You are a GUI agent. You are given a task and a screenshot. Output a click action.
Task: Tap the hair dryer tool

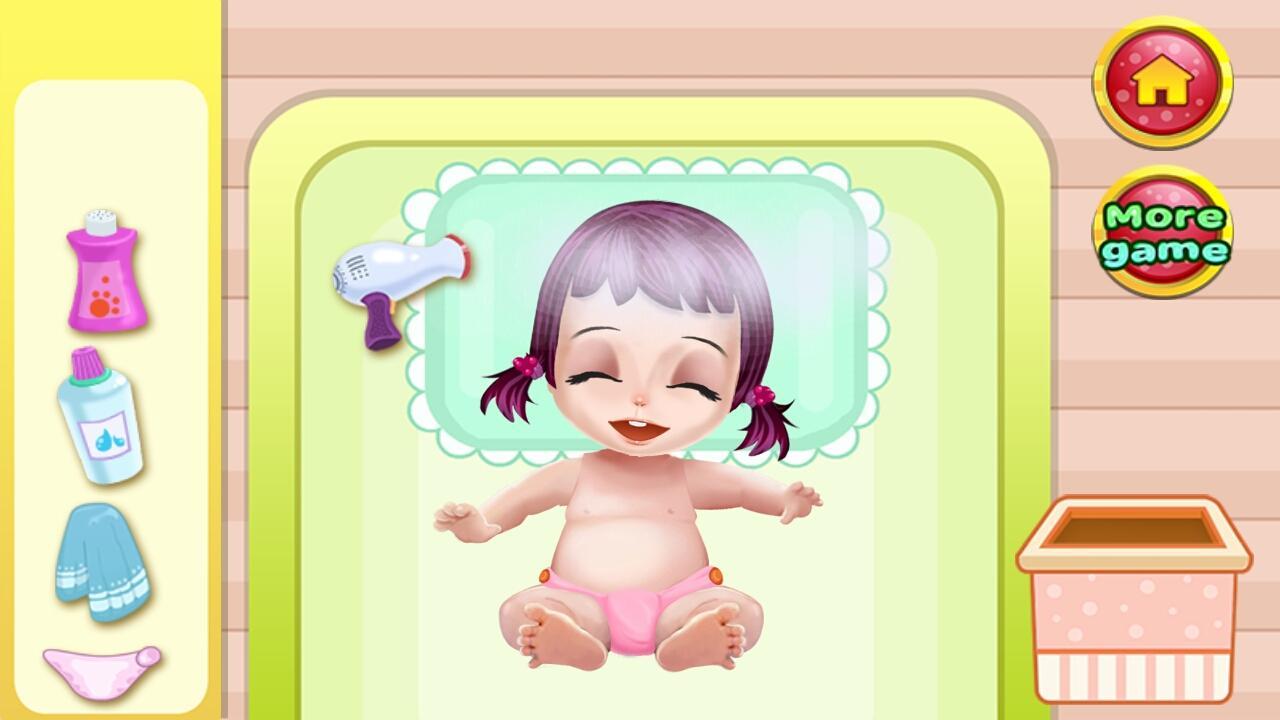click(x=400, y=283)
